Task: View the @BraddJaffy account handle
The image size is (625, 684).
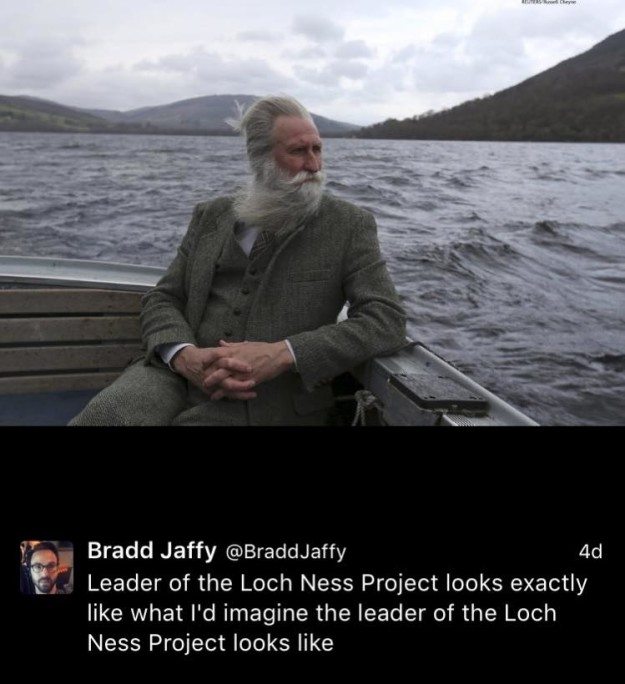Action: click(292, 551)
